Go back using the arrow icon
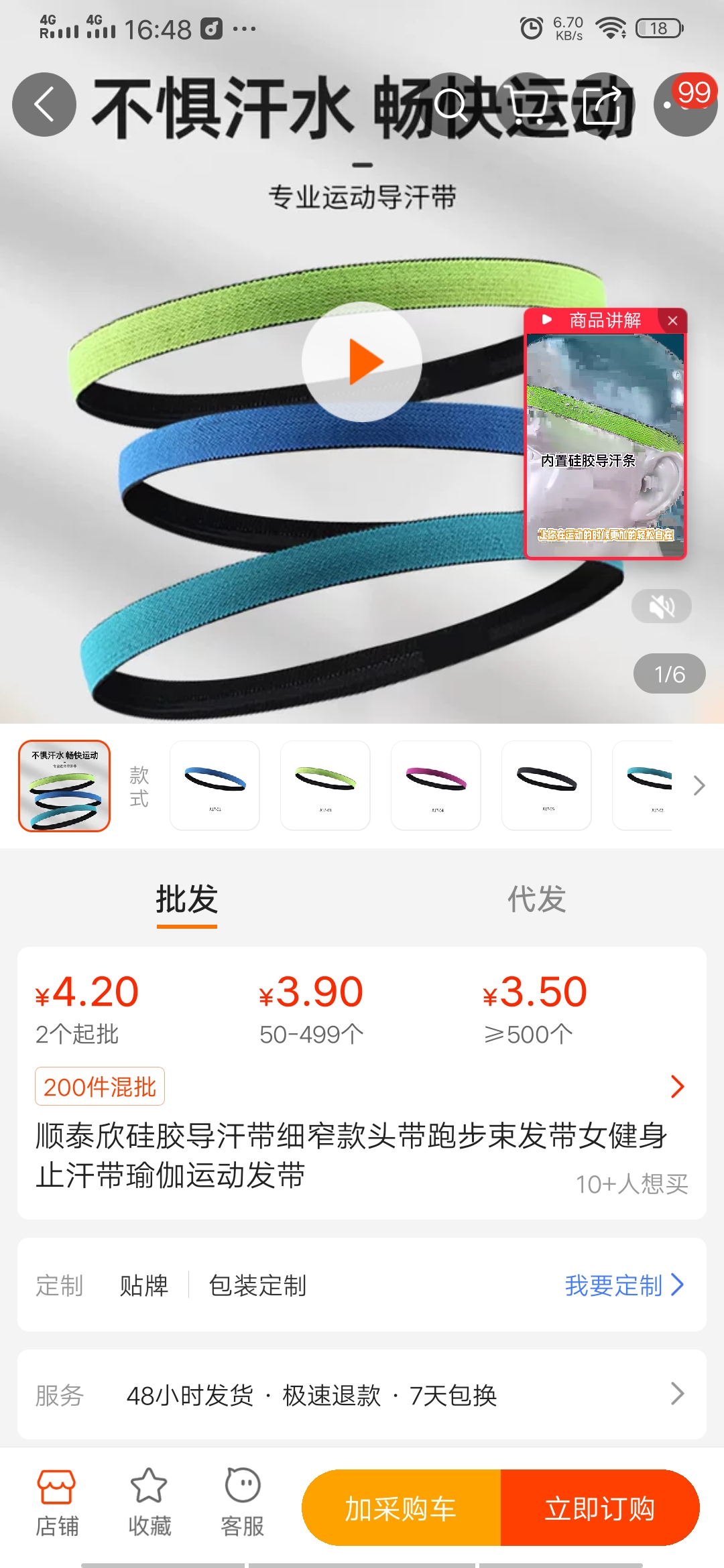The image size is (724, 1568). tap(44, 105)
